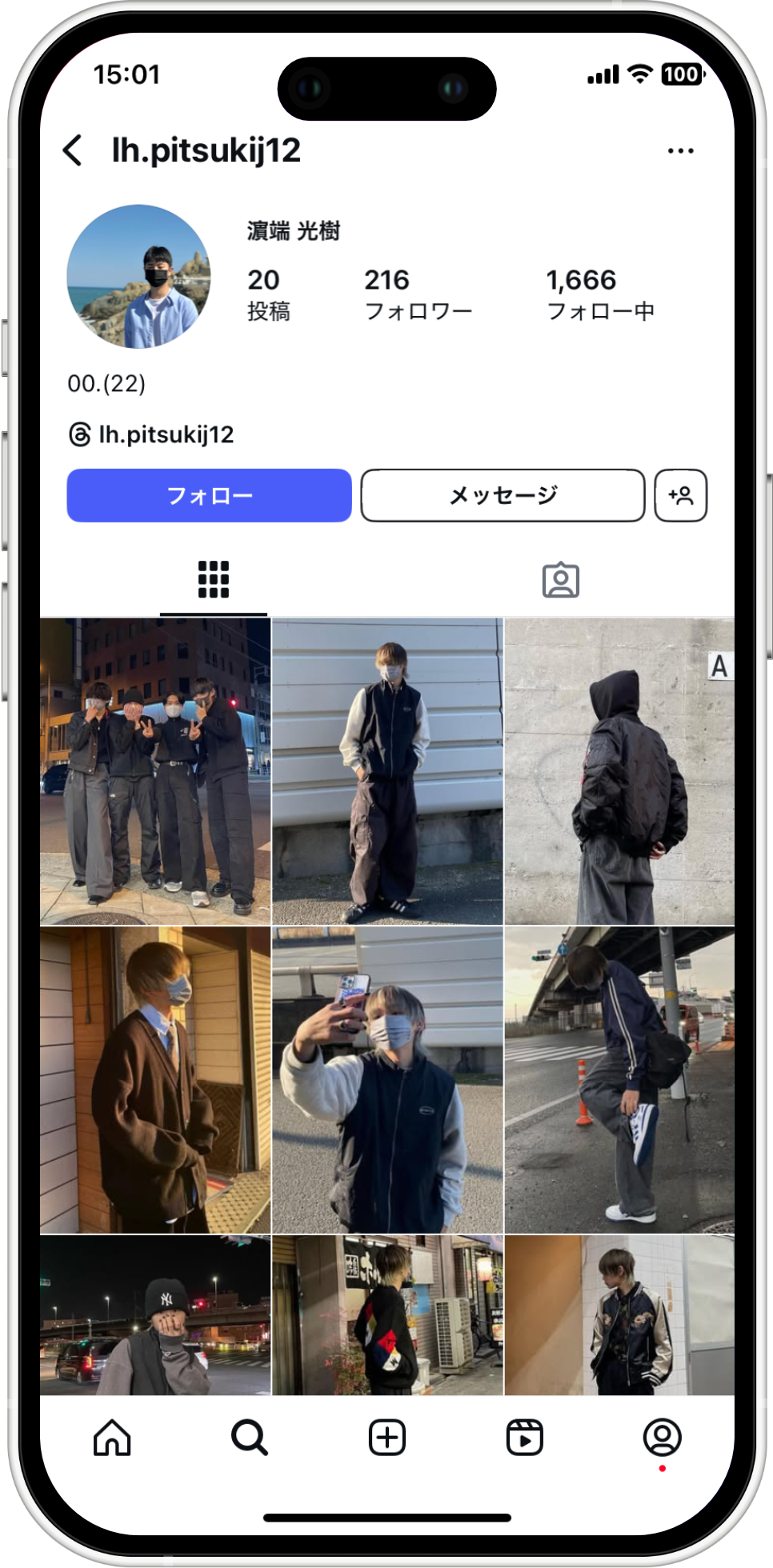773x1568 pixels.
Task: Open suggested accounts via add-person icon
Action: pos(680,495)
